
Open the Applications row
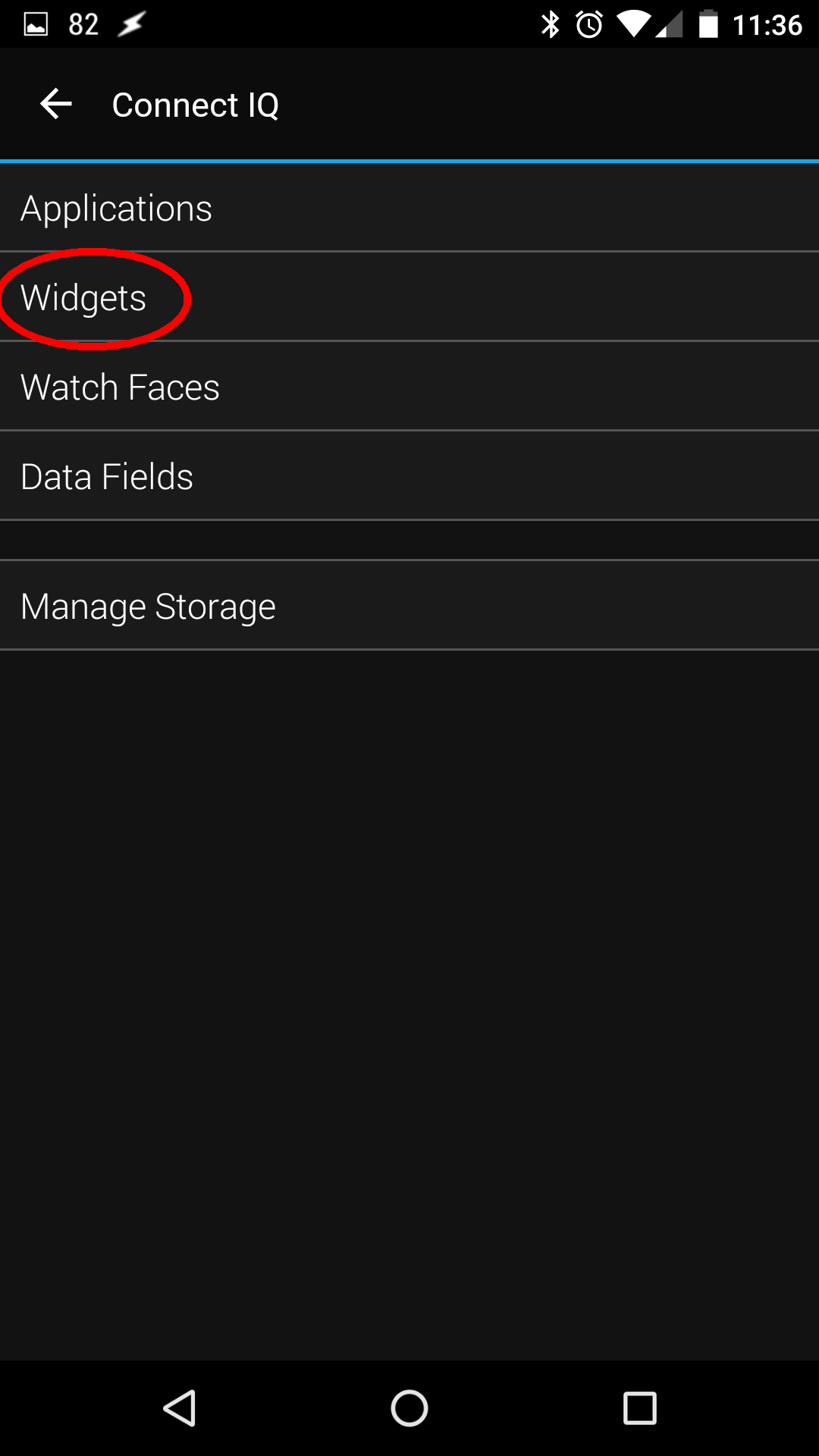[409, 208]
